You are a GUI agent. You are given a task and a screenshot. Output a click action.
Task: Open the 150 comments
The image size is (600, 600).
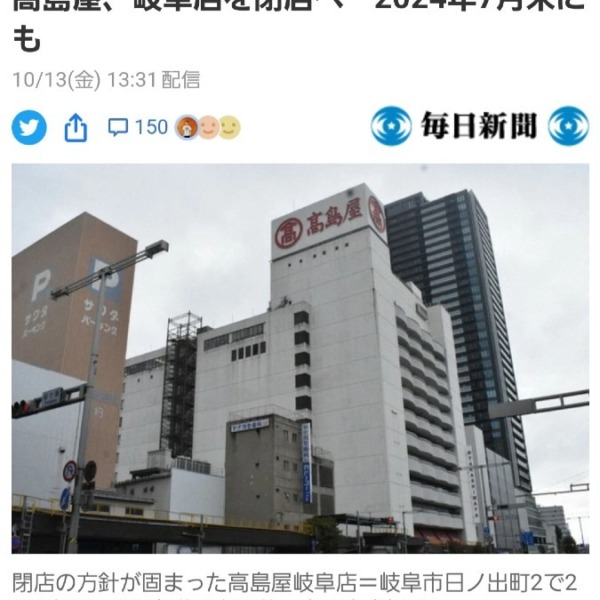coord(137,127)
